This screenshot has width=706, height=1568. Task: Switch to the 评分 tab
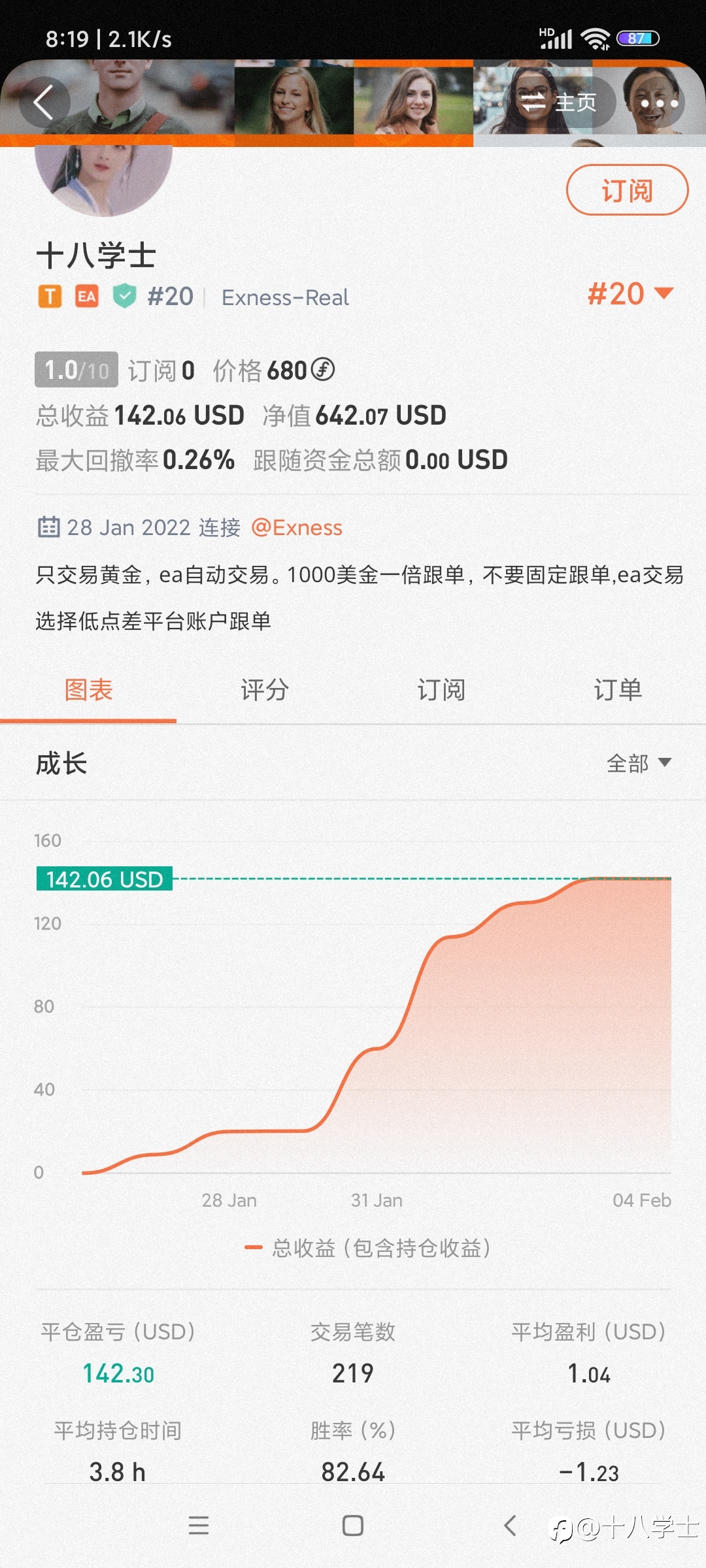pyautogui.click(x=265, y=690)
